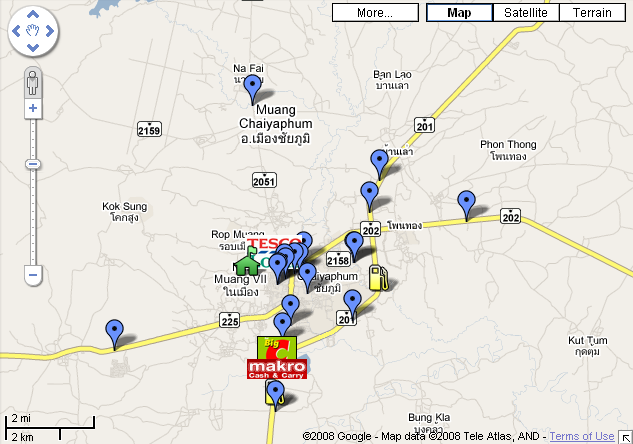Open the gas station marker near Chaiyaphum
Image resolution: width=633 pixels, height=444 pixels.
coord(377,276)
